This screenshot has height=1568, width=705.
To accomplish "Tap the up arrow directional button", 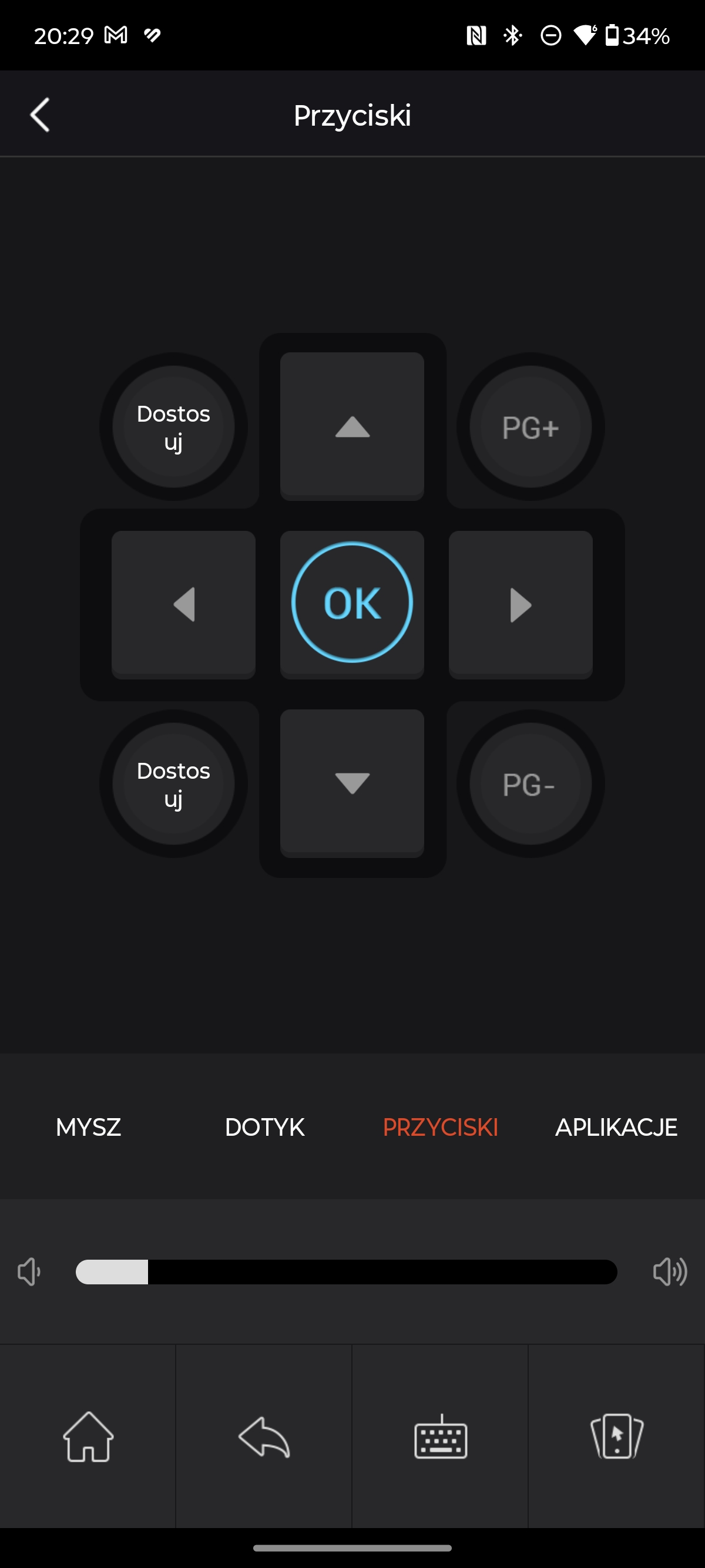I will pyautogui.click(x=352, y=426).
